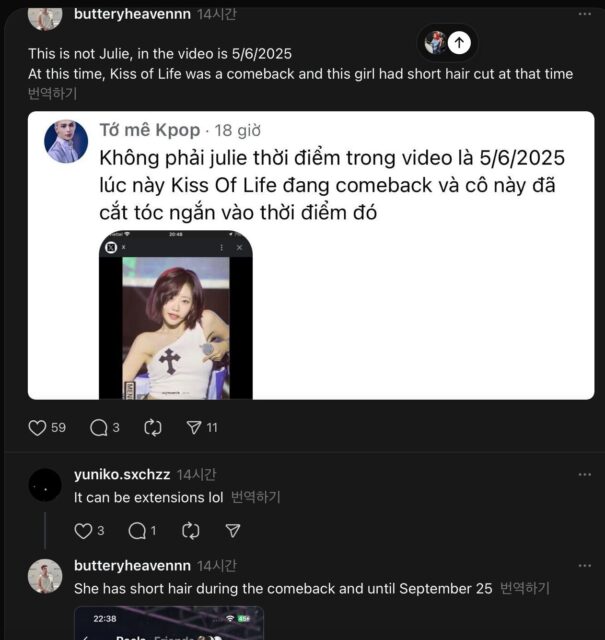
Task: Open the attached screenshot in butteryheavennn's reply
Action: 168,623
